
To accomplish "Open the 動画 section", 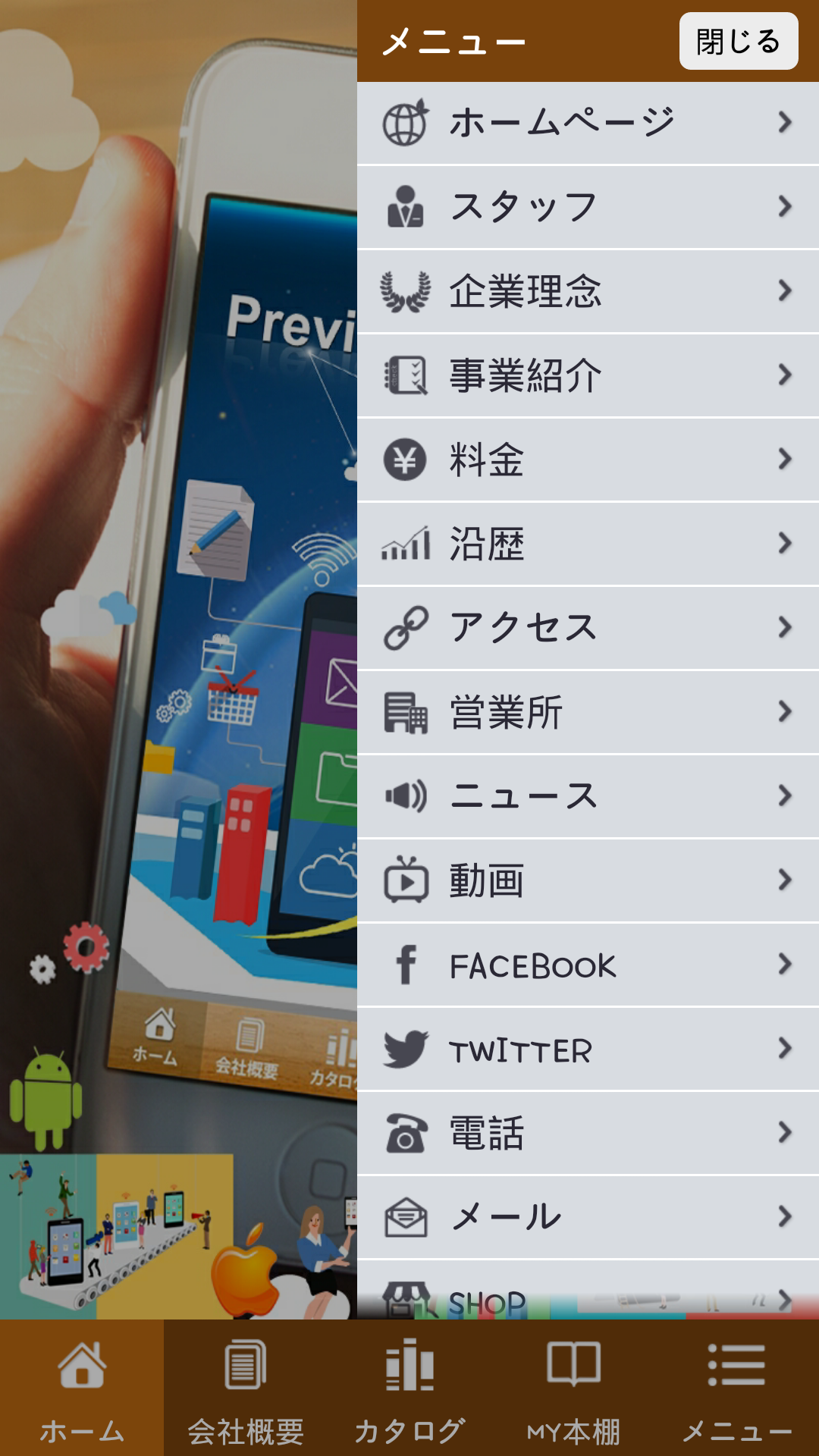I will [x=588, y=880].
